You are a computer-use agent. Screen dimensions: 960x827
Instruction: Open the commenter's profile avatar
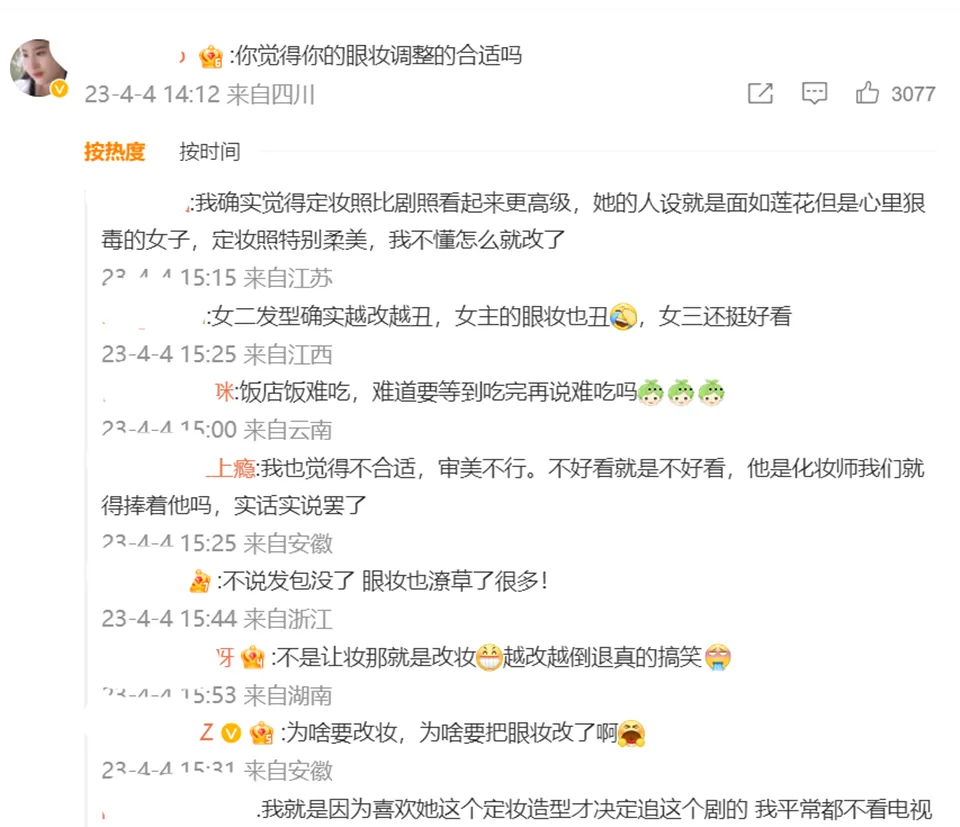click(38, 68)
